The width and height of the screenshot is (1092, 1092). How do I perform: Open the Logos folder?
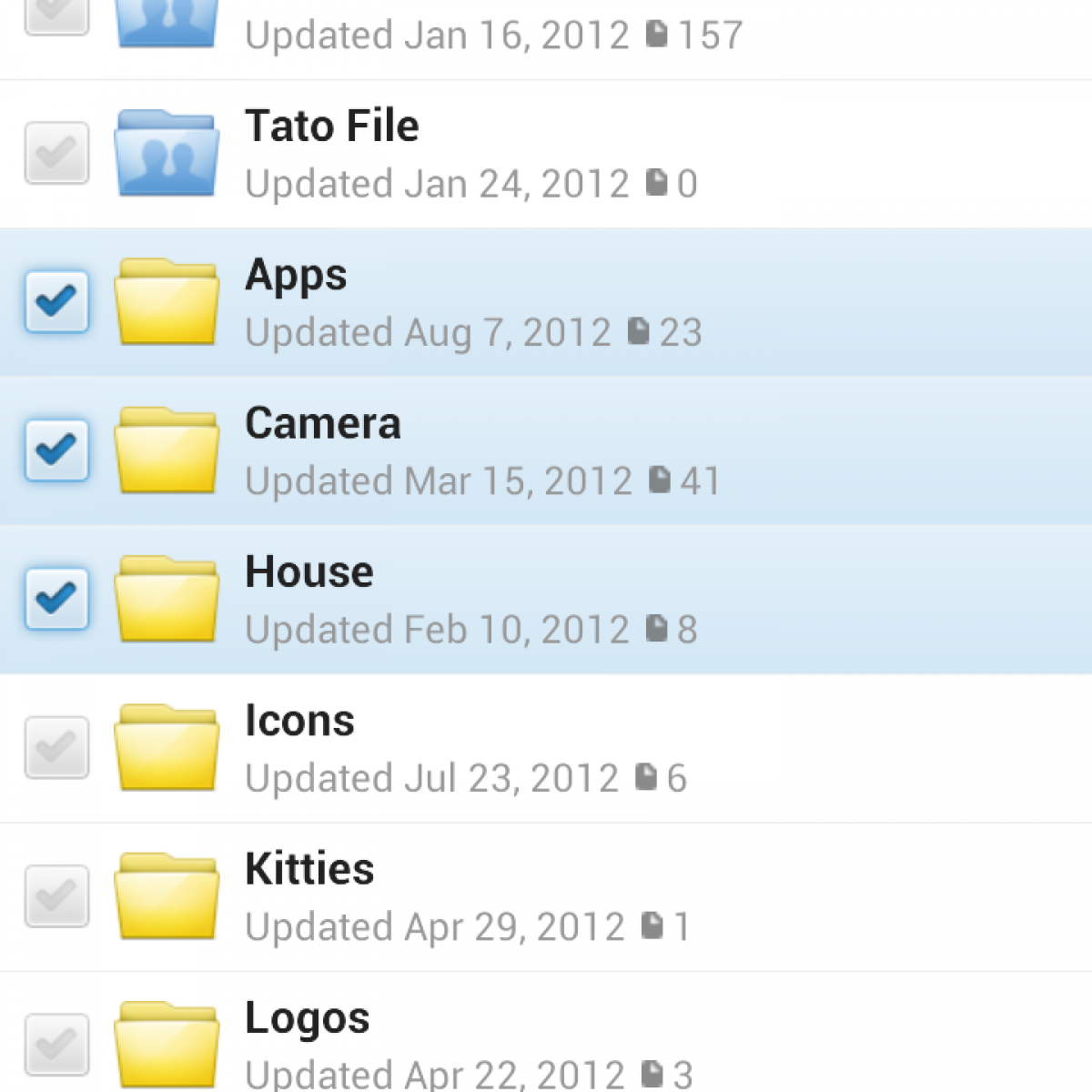point(307,1017)
